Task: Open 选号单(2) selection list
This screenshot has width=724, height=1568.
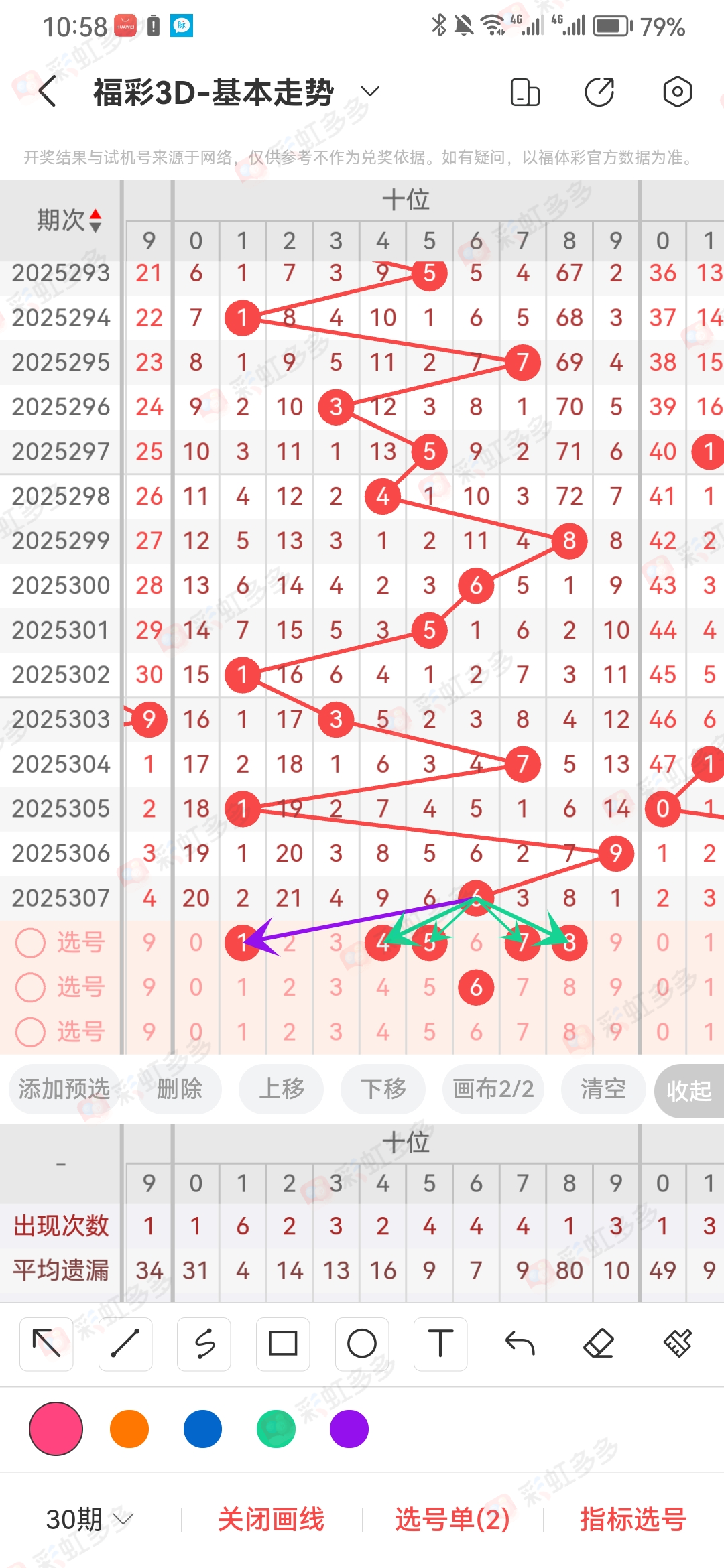Action: pyautogui.click(x=452, y=1519)
